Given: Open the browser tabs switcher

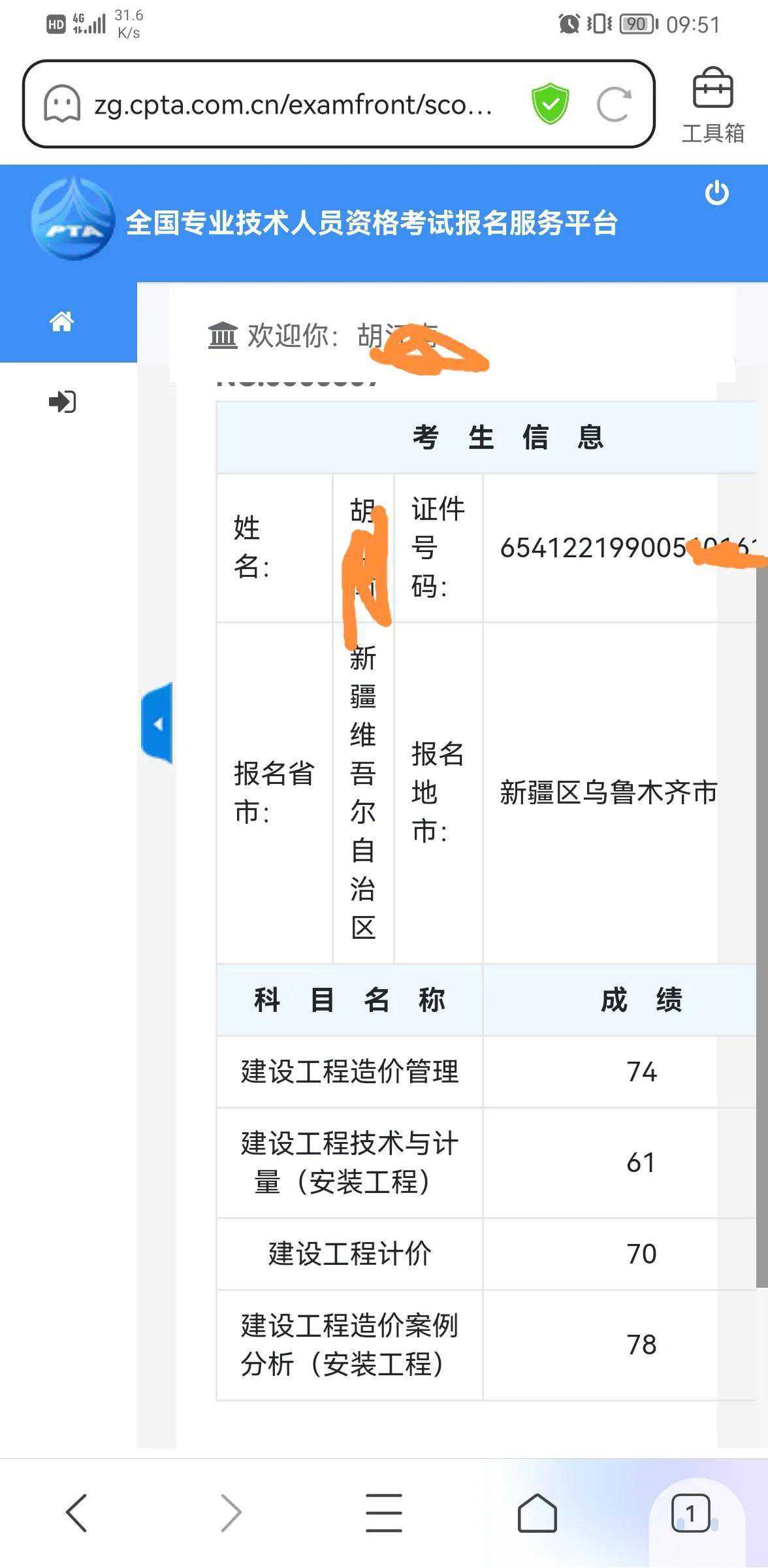Looking at the screenshot, I should click(690, 1512).
